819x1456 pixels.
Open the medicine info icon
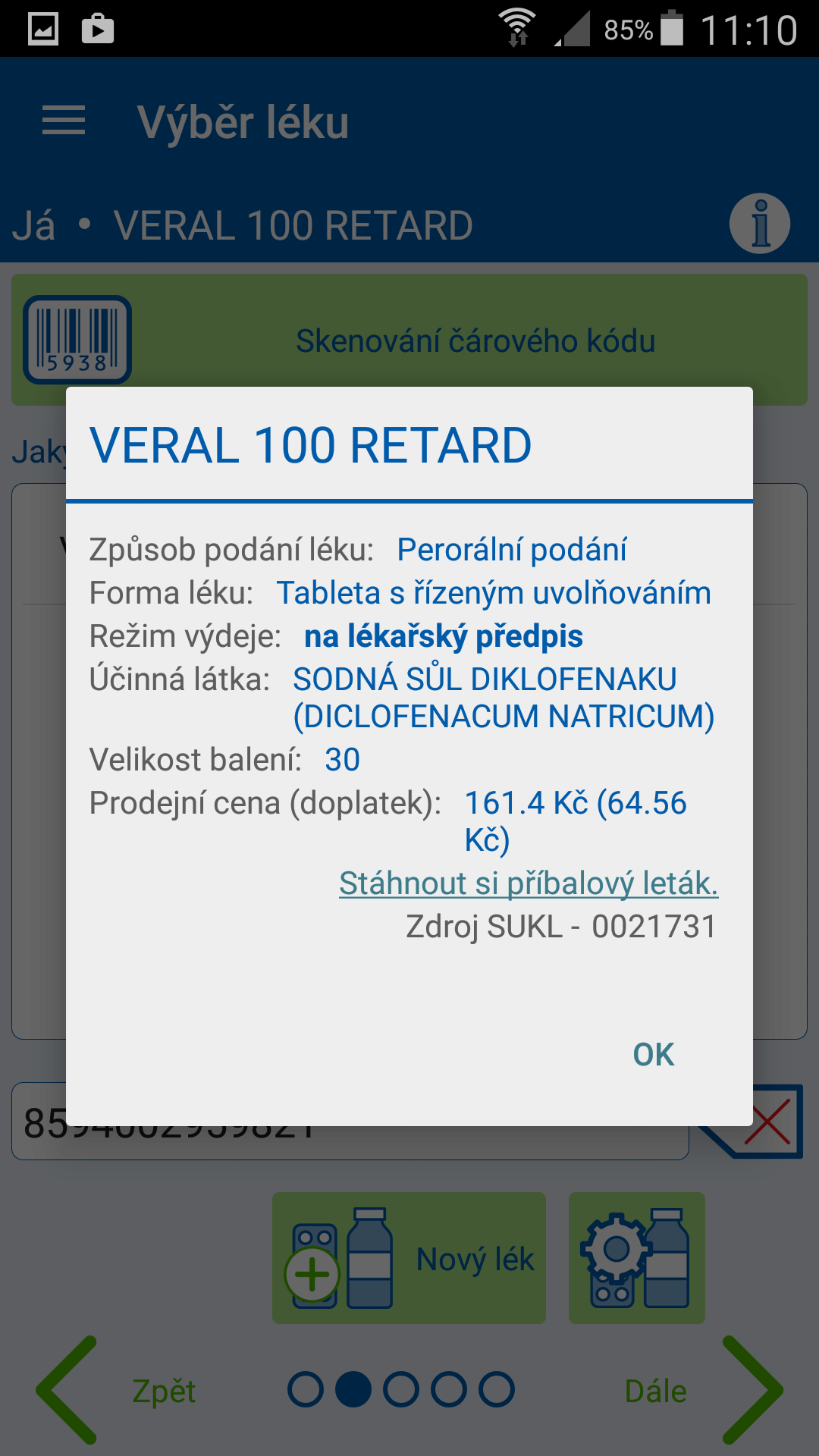tap(760, 224)
